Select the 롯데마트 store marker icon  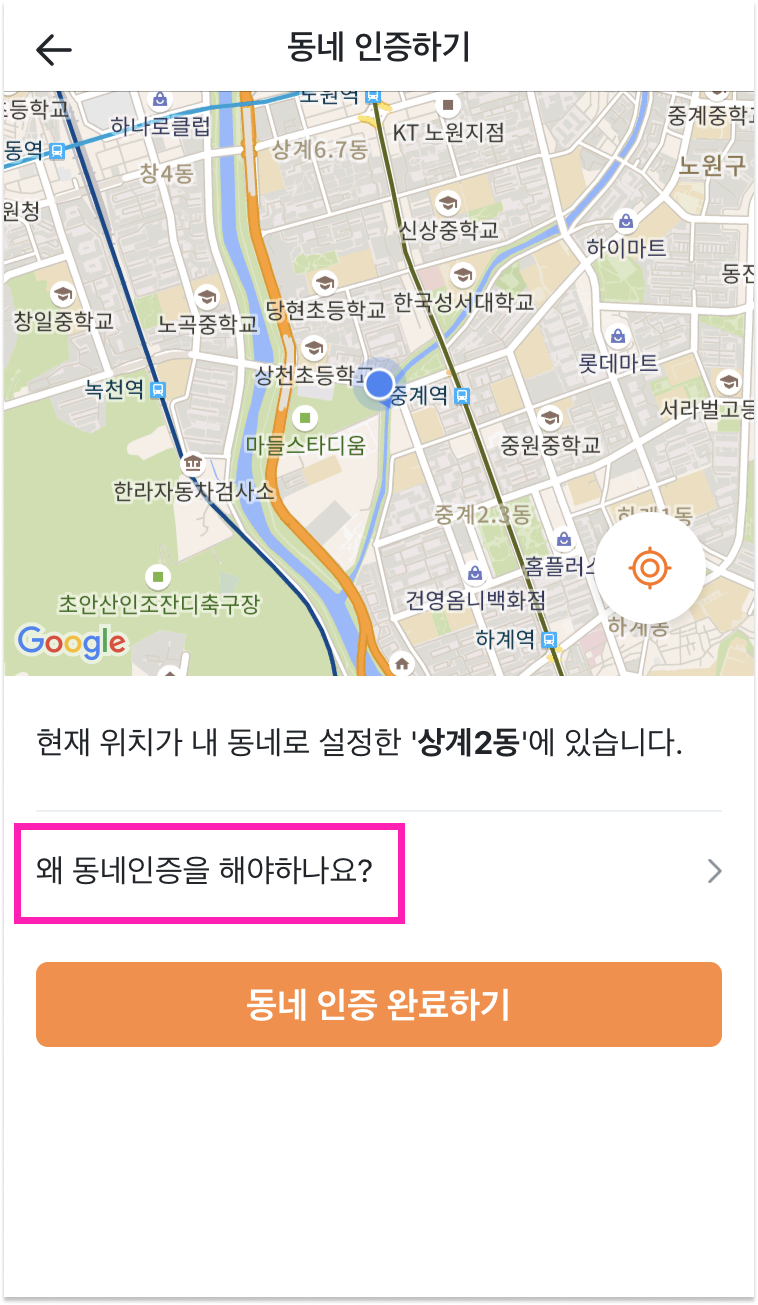(x=618, y=334)
